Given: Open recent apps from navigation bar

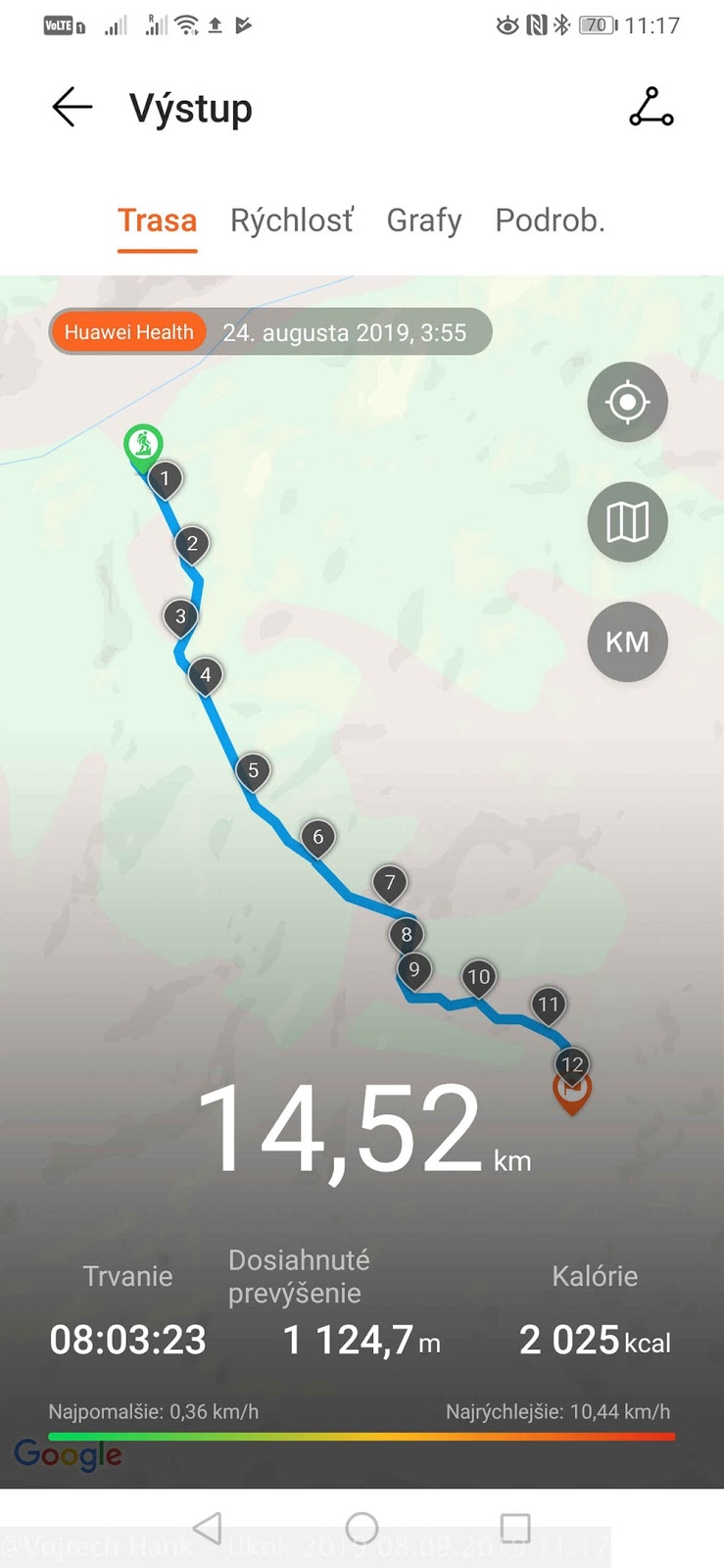Looking at the screenshot, I should pos(515,1528).
